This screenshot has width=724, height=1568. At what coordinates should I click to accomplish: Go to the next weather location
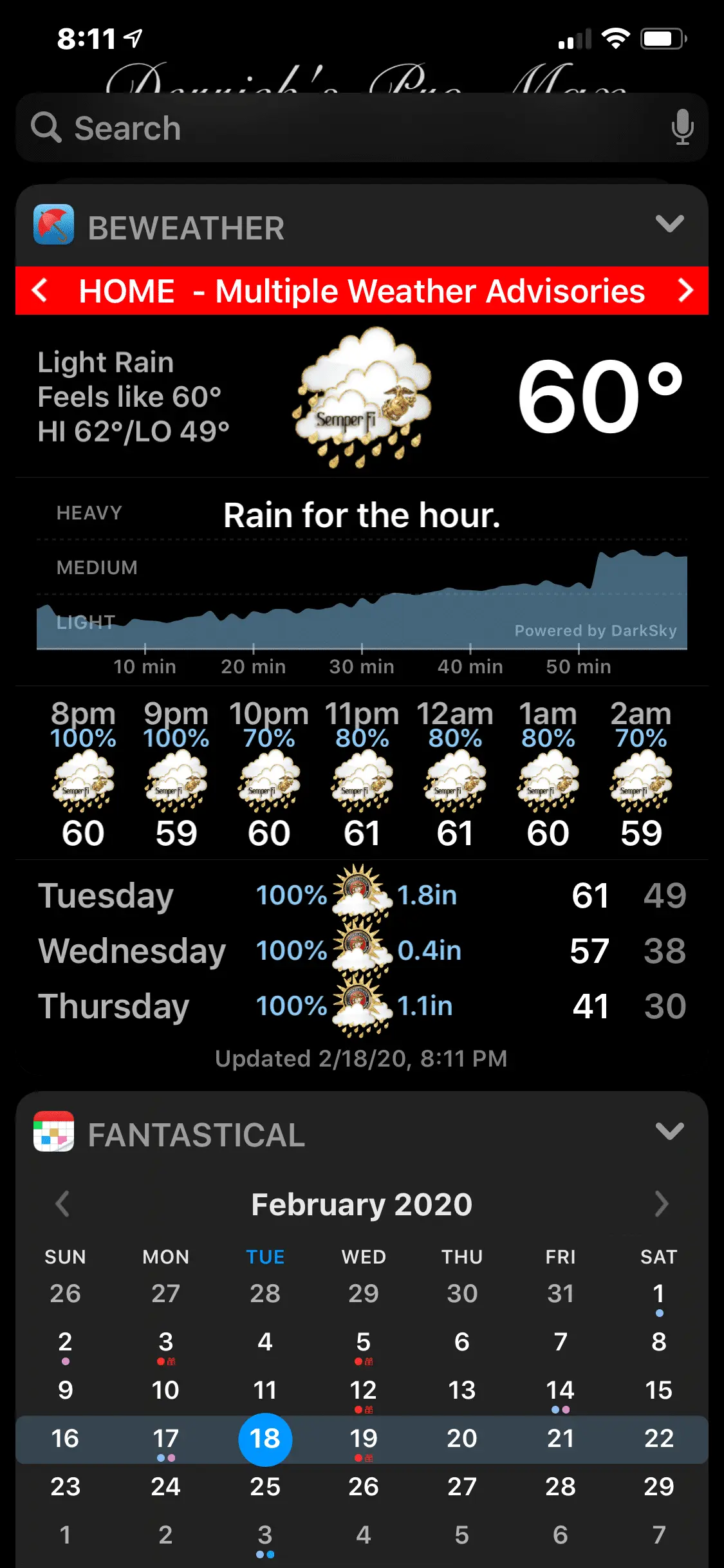(x=685, y=290)
